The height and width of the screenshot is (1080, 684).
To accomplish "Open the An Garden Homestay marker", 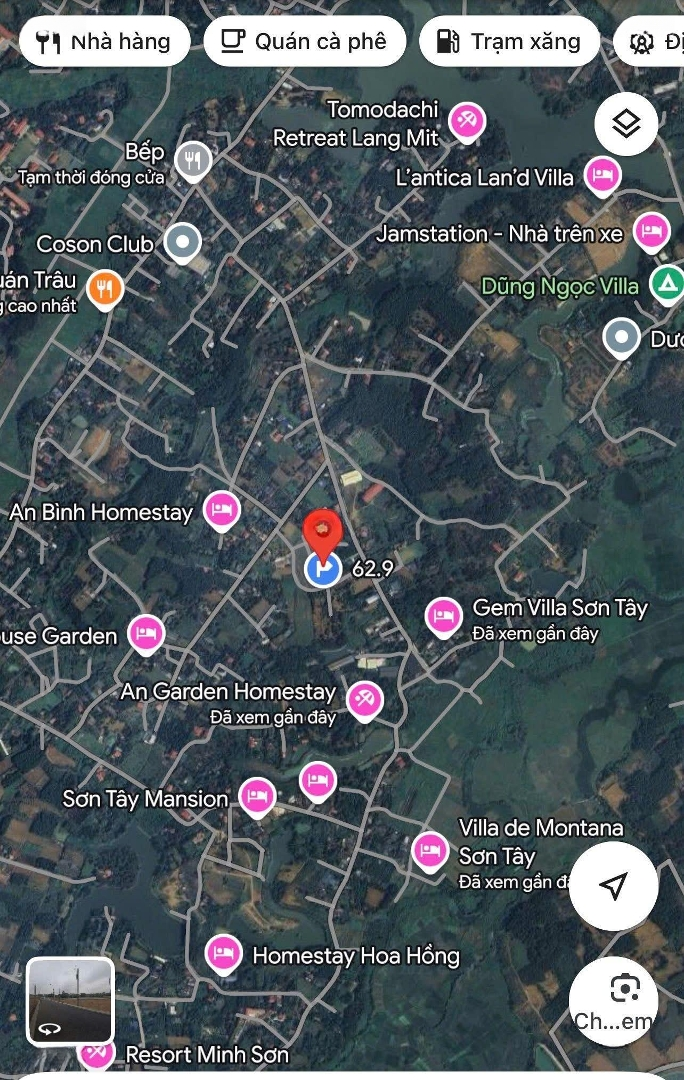I will pos(364,699).
